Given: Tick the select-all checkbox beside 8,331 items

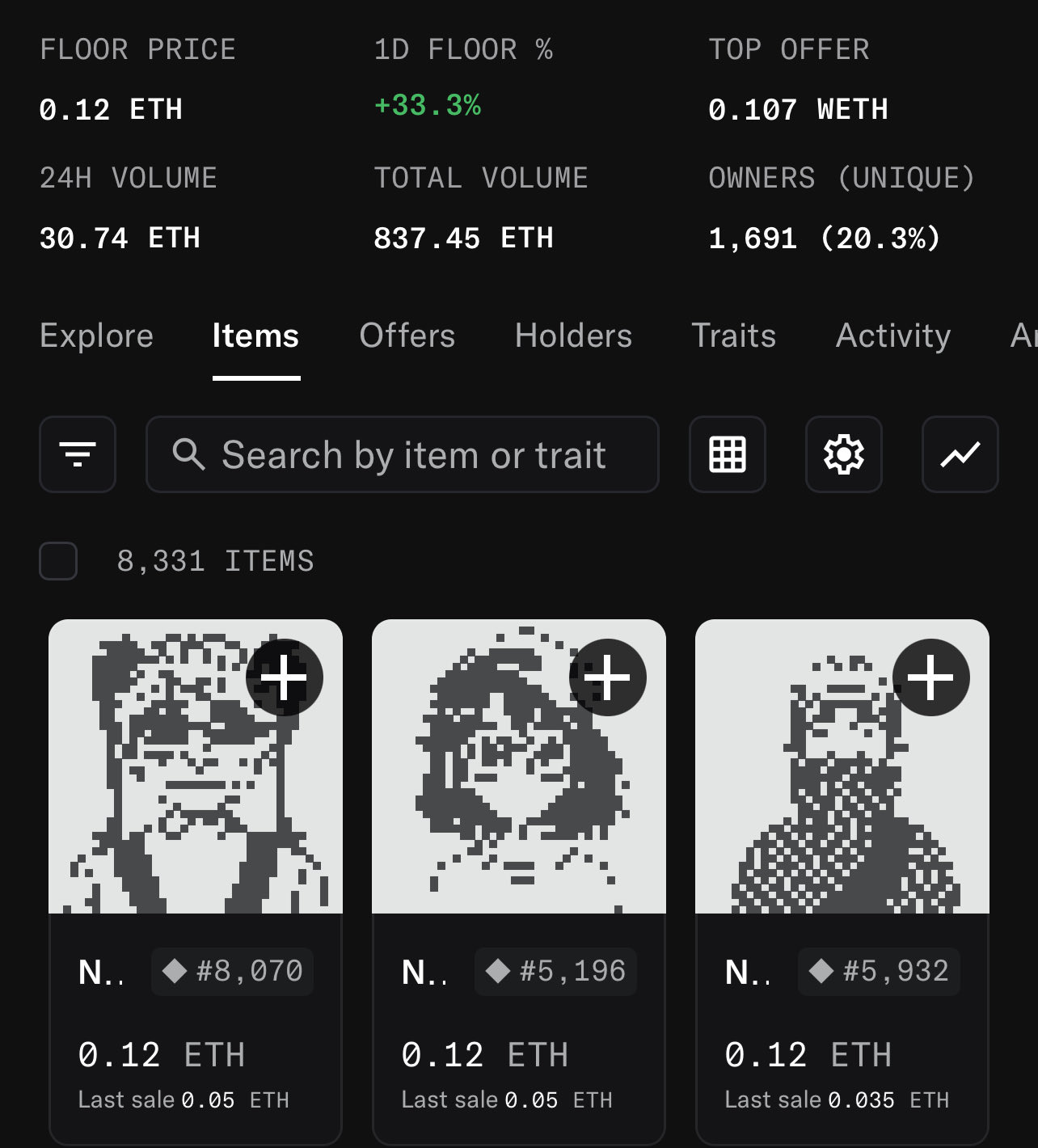Looking at the screenshot, I should pyautogui.click(x=58, y=561).
